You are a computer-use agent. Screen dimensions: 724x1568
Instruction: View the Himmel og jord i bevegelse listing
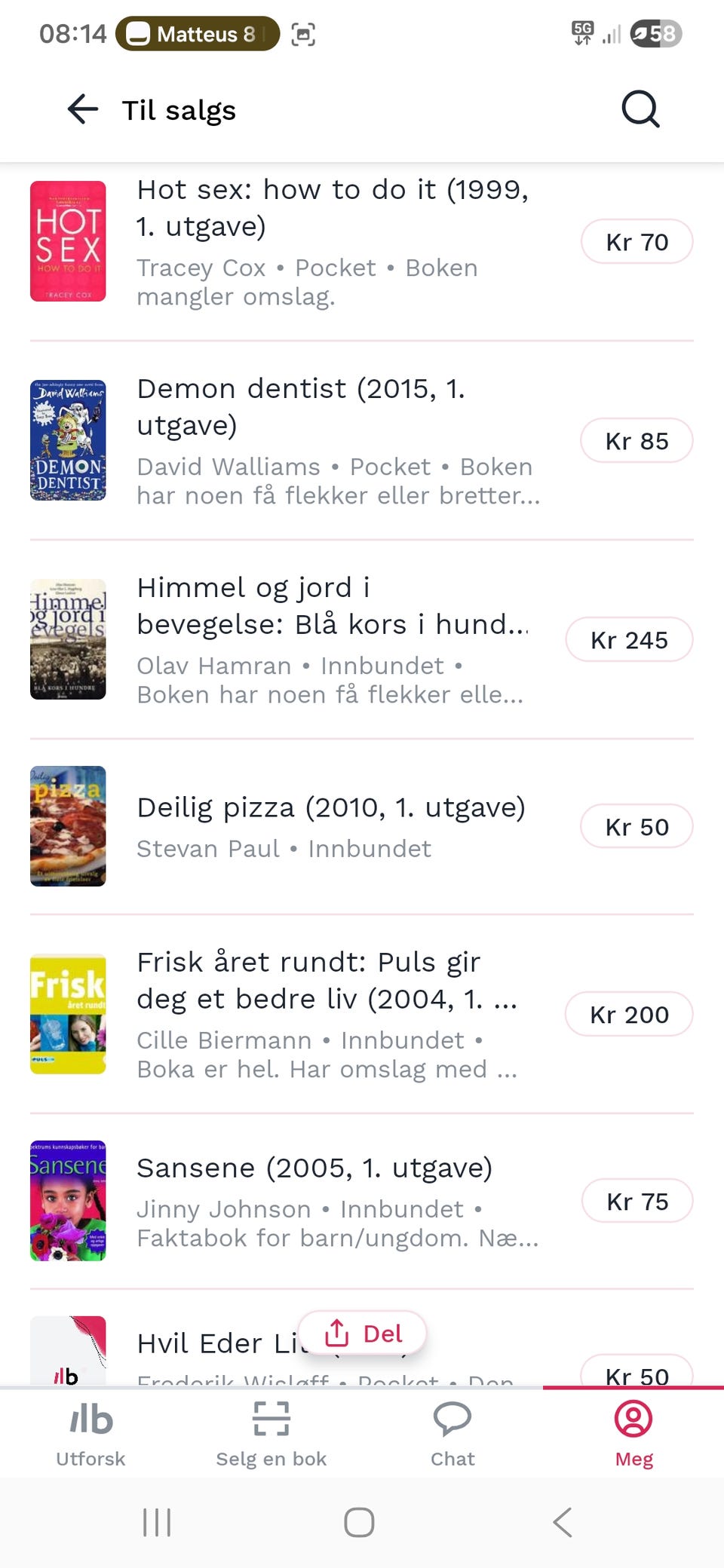coord(362,640)
